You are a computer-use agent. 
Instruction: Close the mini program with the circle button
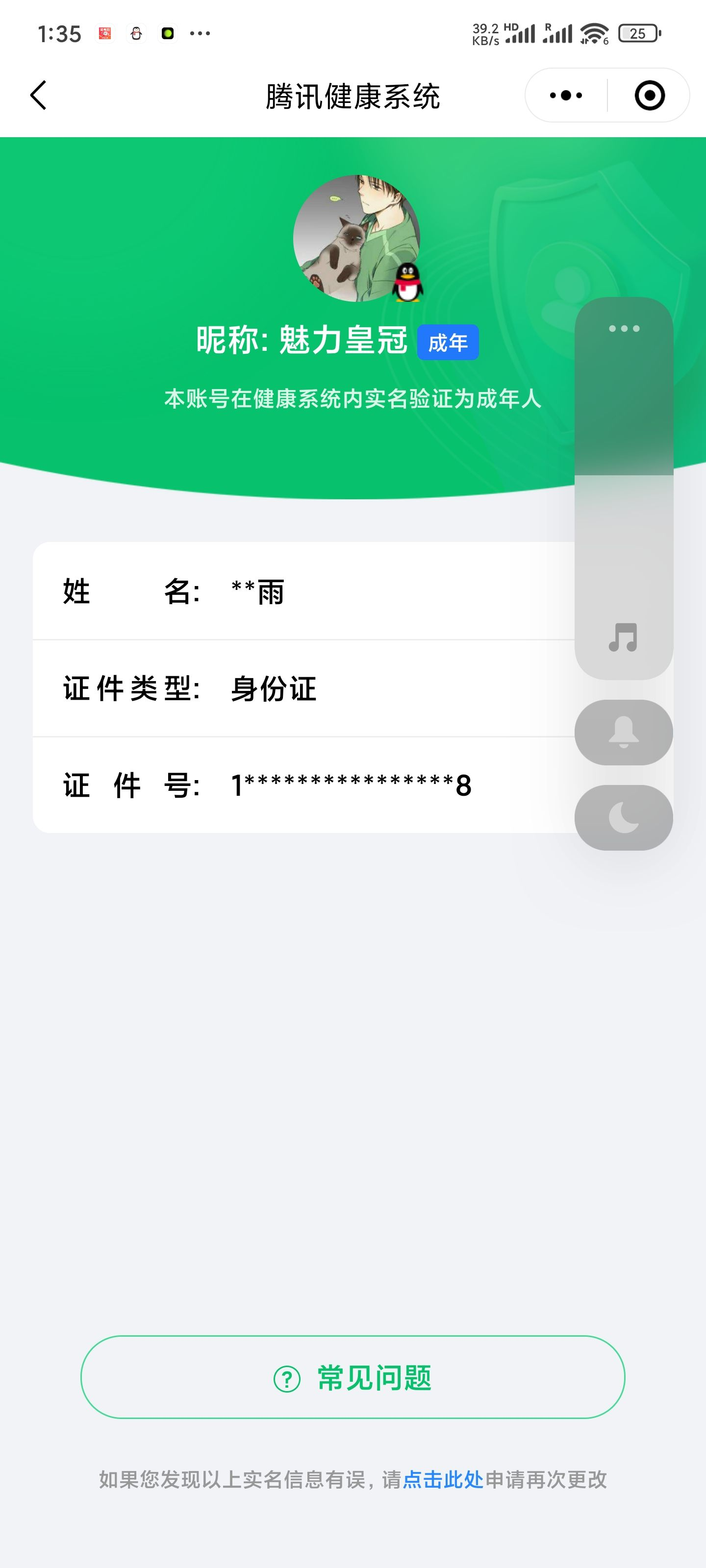tap(649, 96)
